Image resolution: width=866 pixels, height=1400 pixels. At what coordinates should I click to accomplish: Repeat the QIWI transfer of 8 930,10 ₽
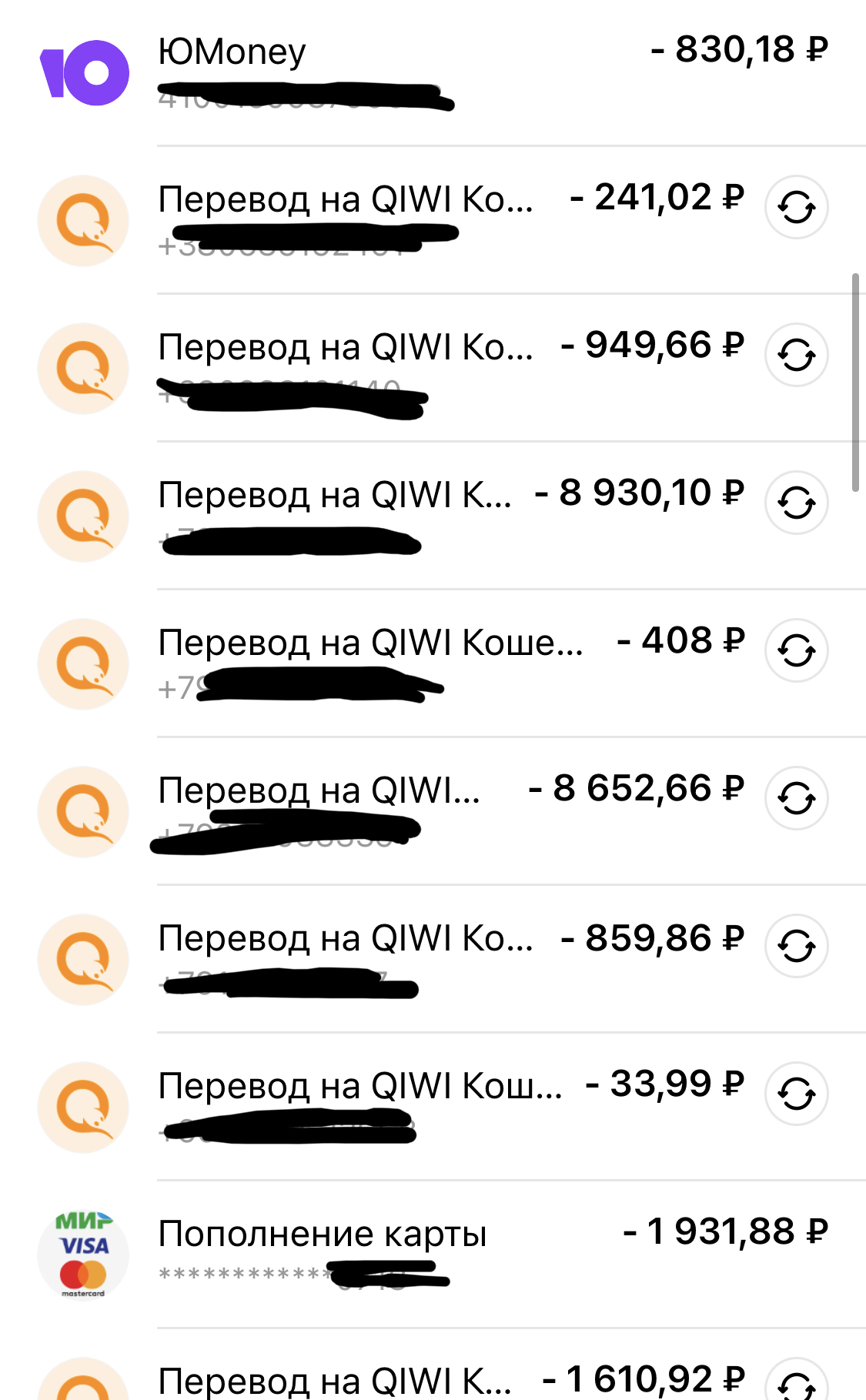[x=796, y=503]
